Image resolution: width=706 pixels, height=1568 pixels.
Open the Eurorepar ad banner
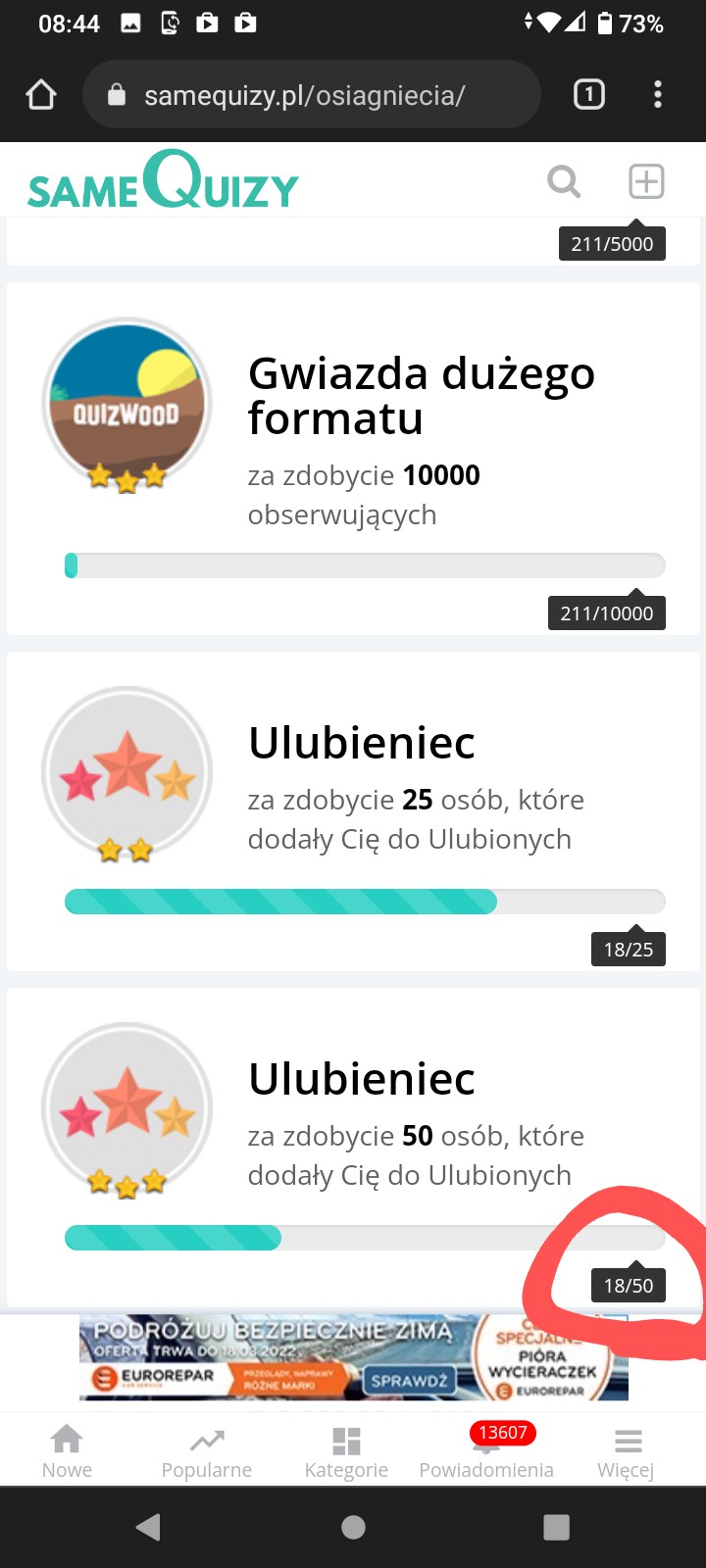click(x=353, y=1357)
